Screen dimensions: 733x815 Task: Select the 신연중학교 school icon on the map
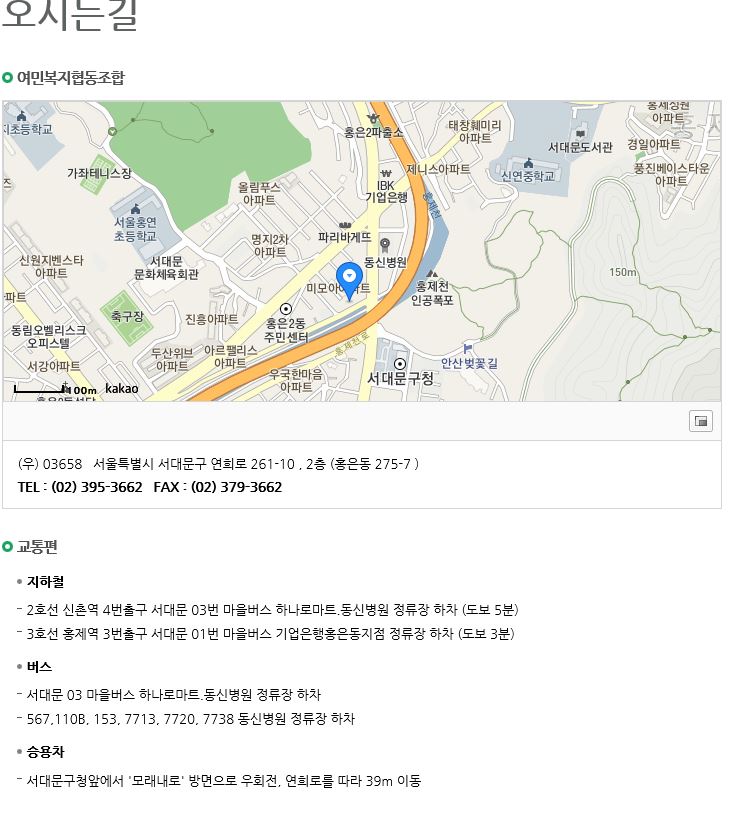coord(529,163)
